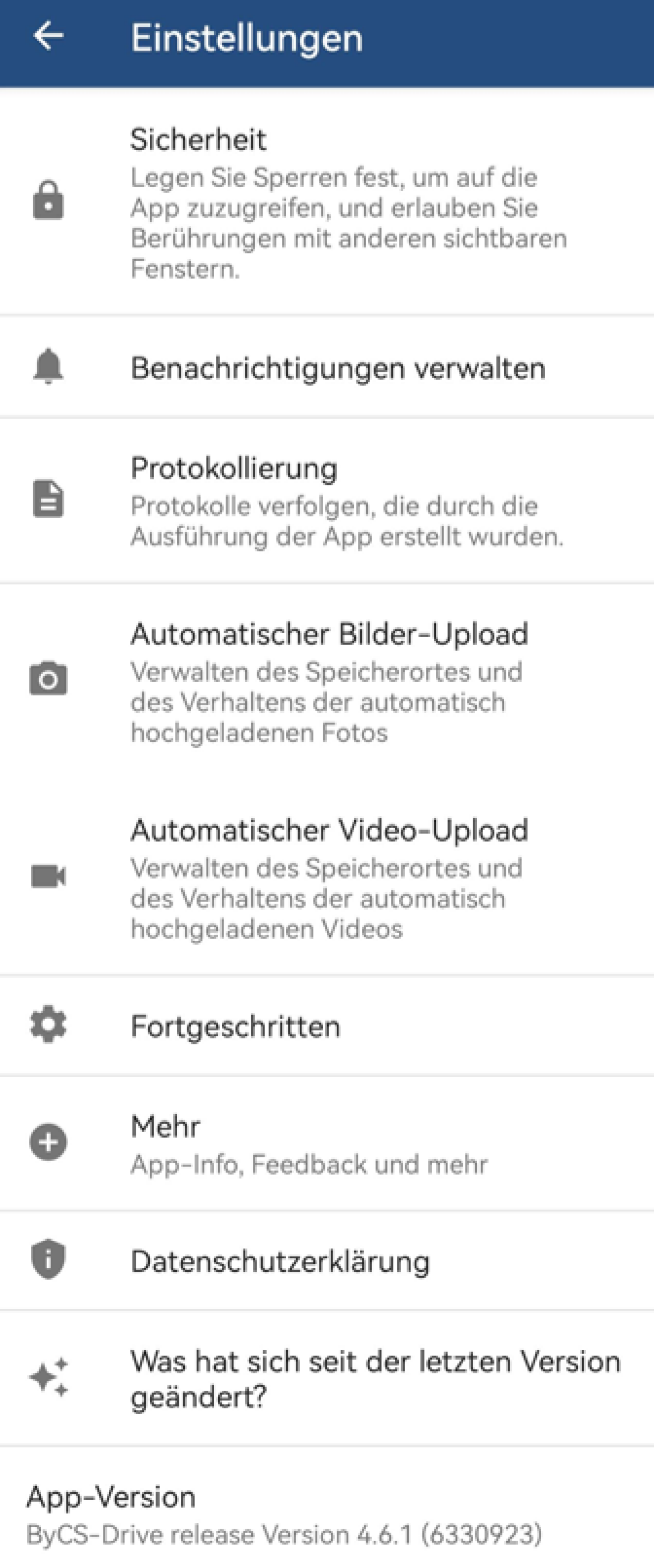Open Benachrichtigungen verwalten
The image size is (654, 1568).
coord(326,368)
